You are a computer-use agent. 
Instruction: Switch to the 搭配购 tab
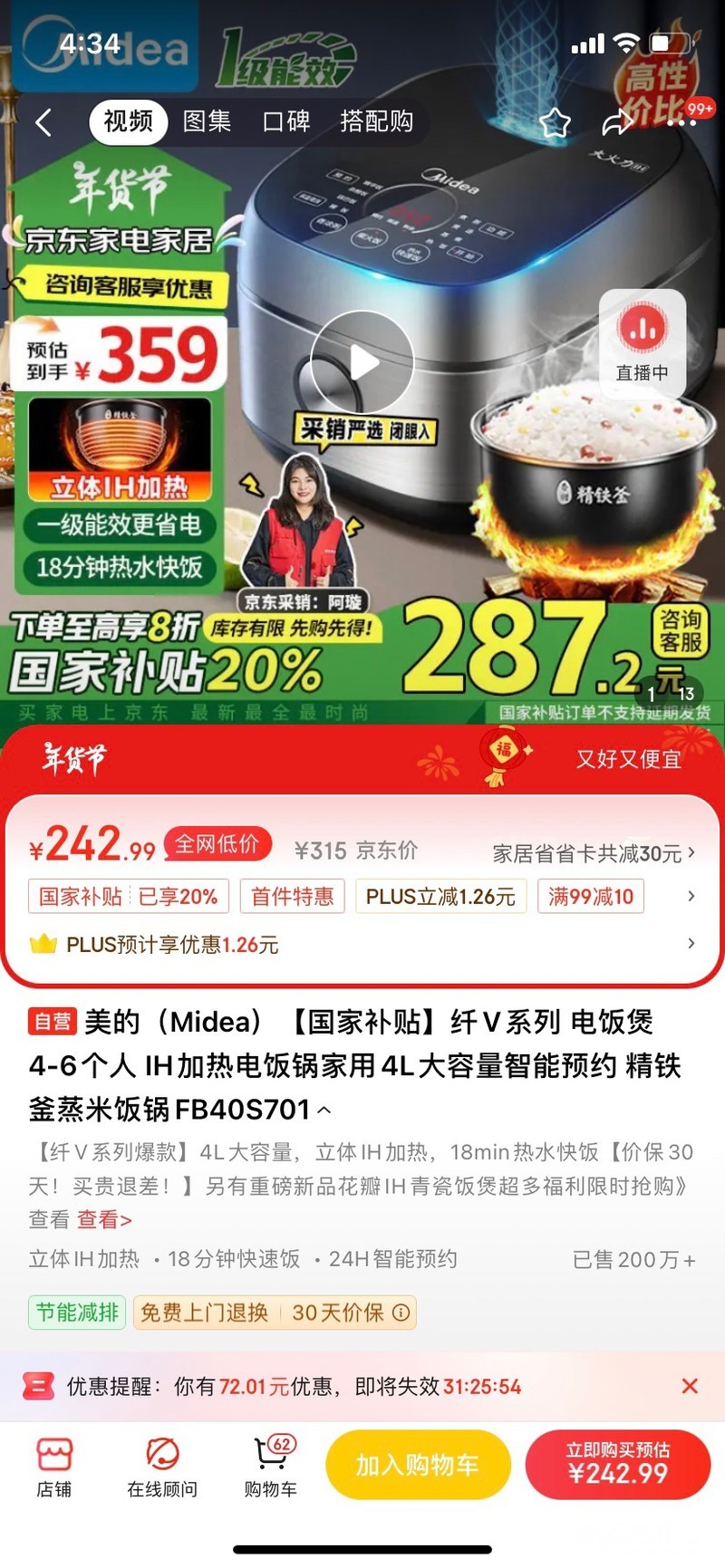tap(376, 121)
